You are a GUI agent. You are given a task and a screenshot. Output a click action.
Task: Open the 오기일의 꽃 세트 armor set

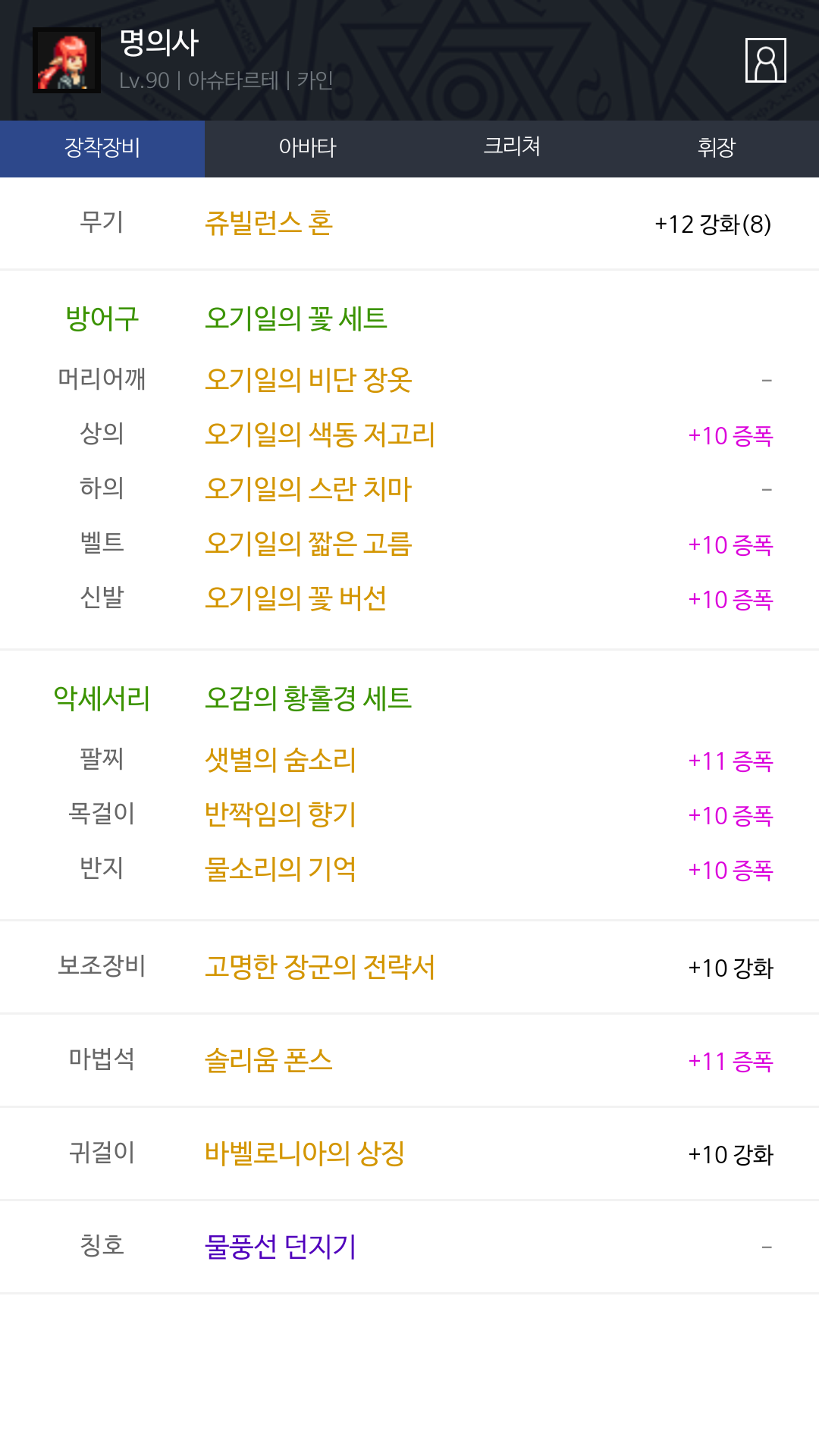(296, 318)
